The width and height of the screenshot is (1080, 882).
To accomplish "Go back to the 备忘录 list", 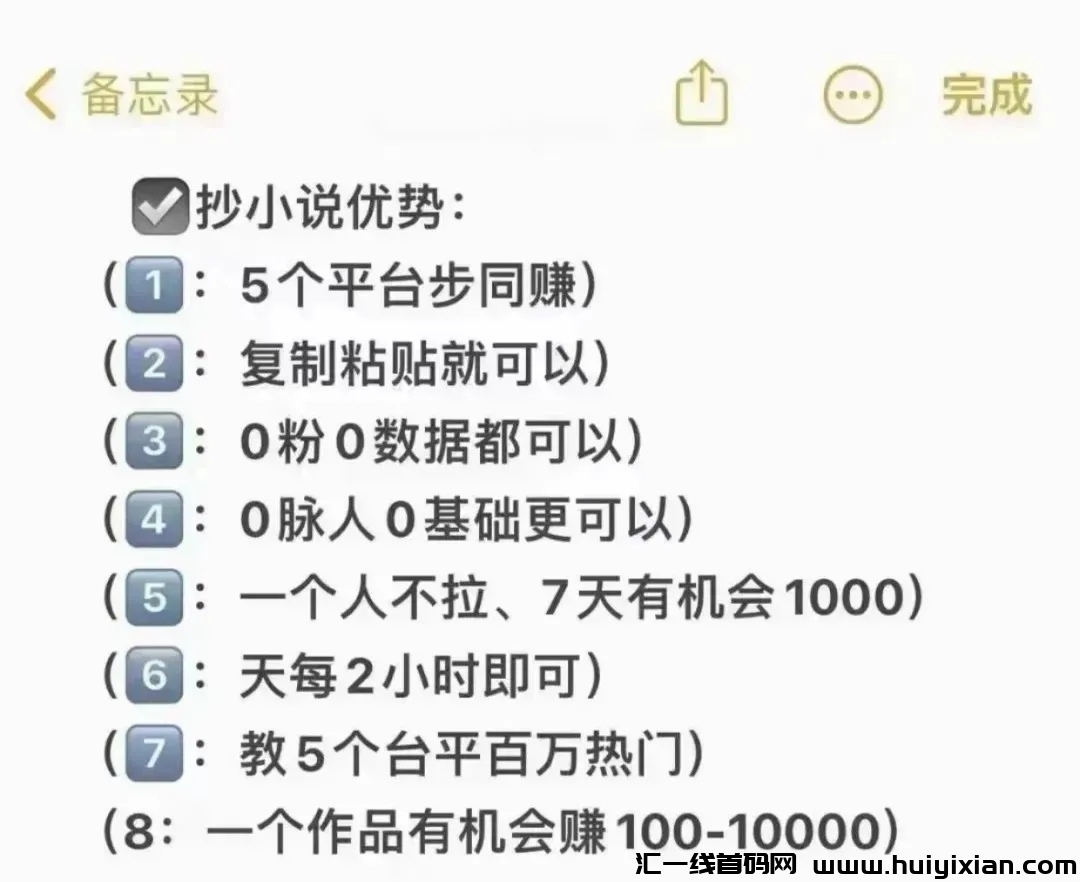I will coord(120,96).
